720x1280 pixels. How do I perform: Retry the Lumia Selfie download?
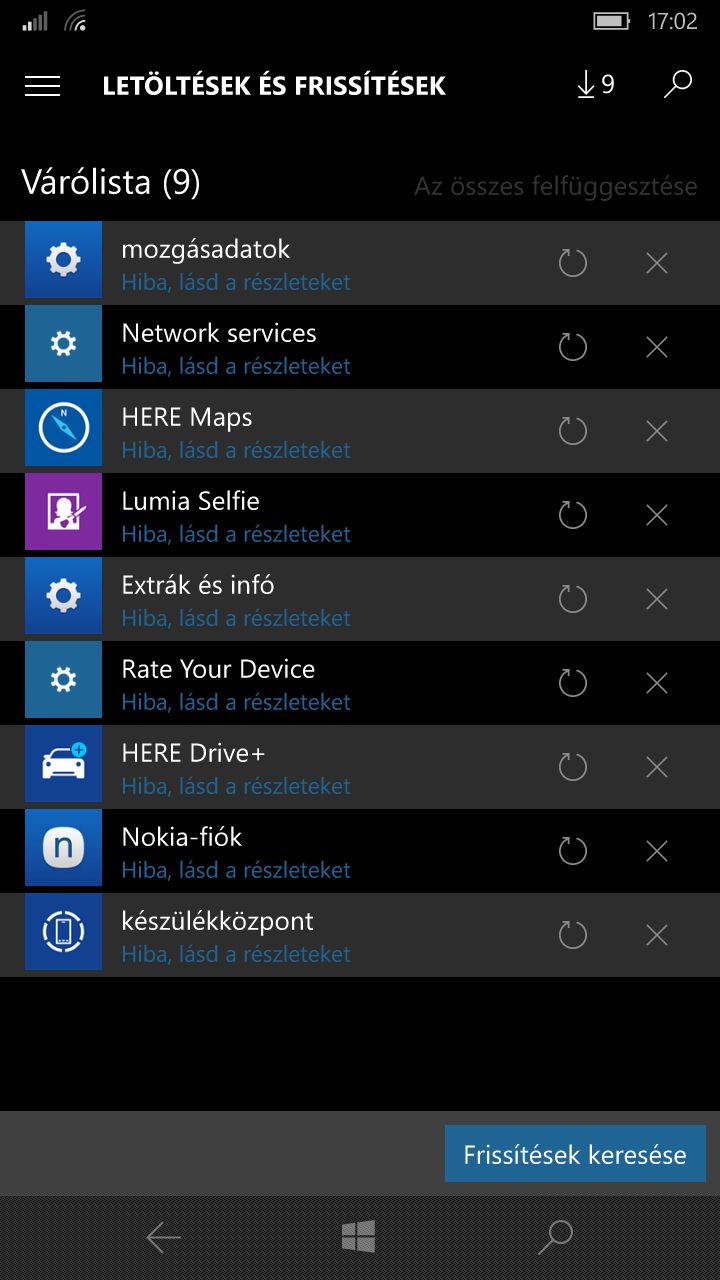click(572, 515)
